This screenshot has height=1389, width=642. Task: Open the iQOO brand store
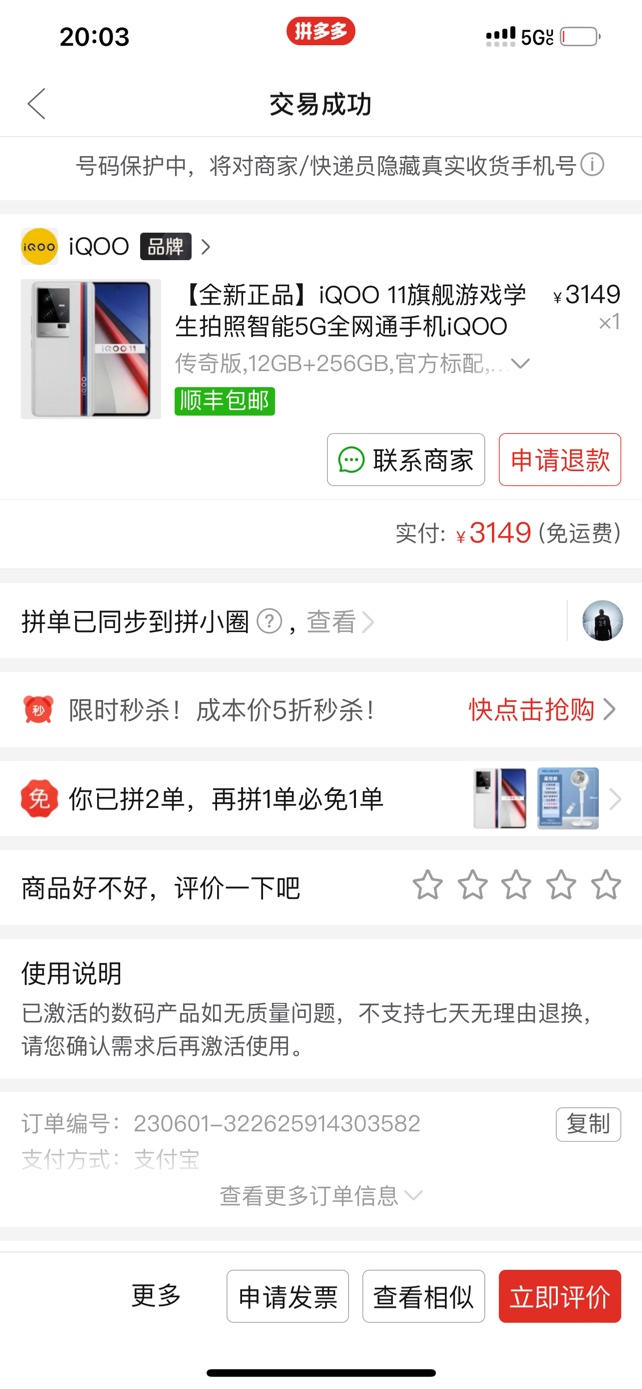[x=115, y=246]
